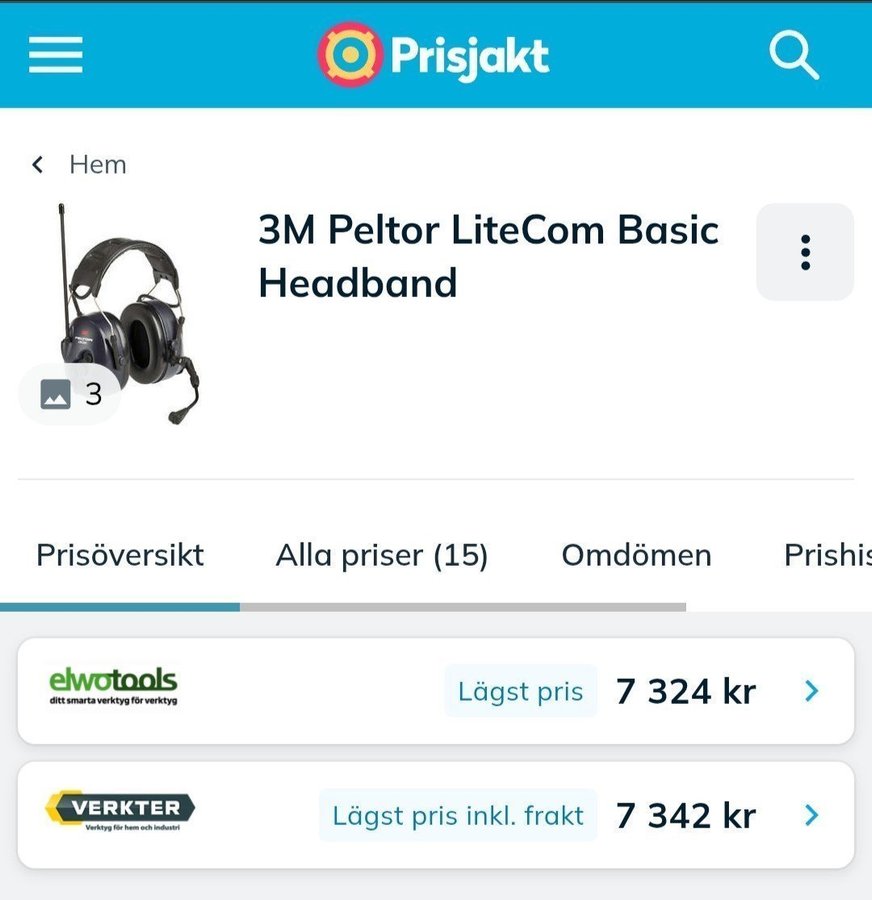Switch to the Prisöversikt tab

(120, 555)
